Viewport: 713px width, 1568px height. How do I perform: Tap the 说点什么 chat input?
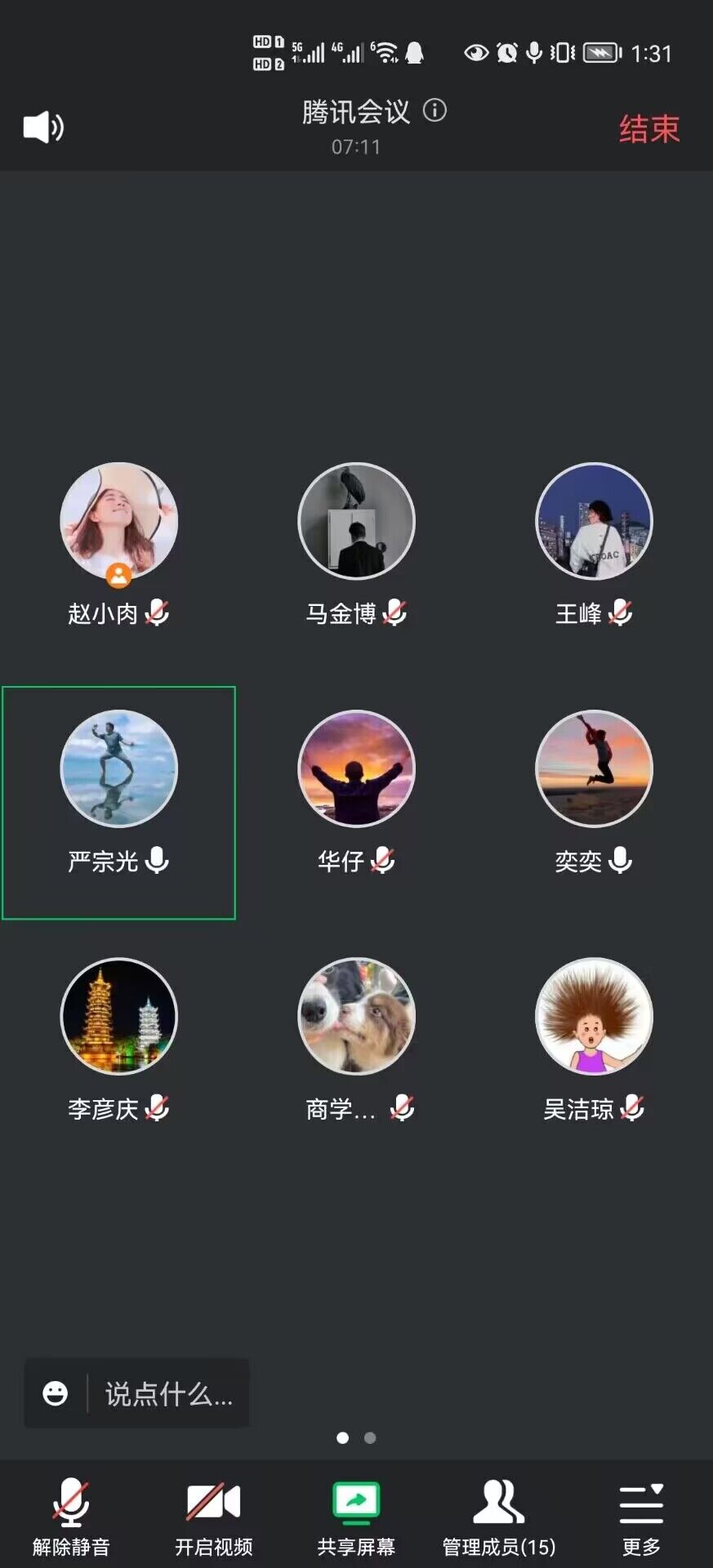point(168,1393)
